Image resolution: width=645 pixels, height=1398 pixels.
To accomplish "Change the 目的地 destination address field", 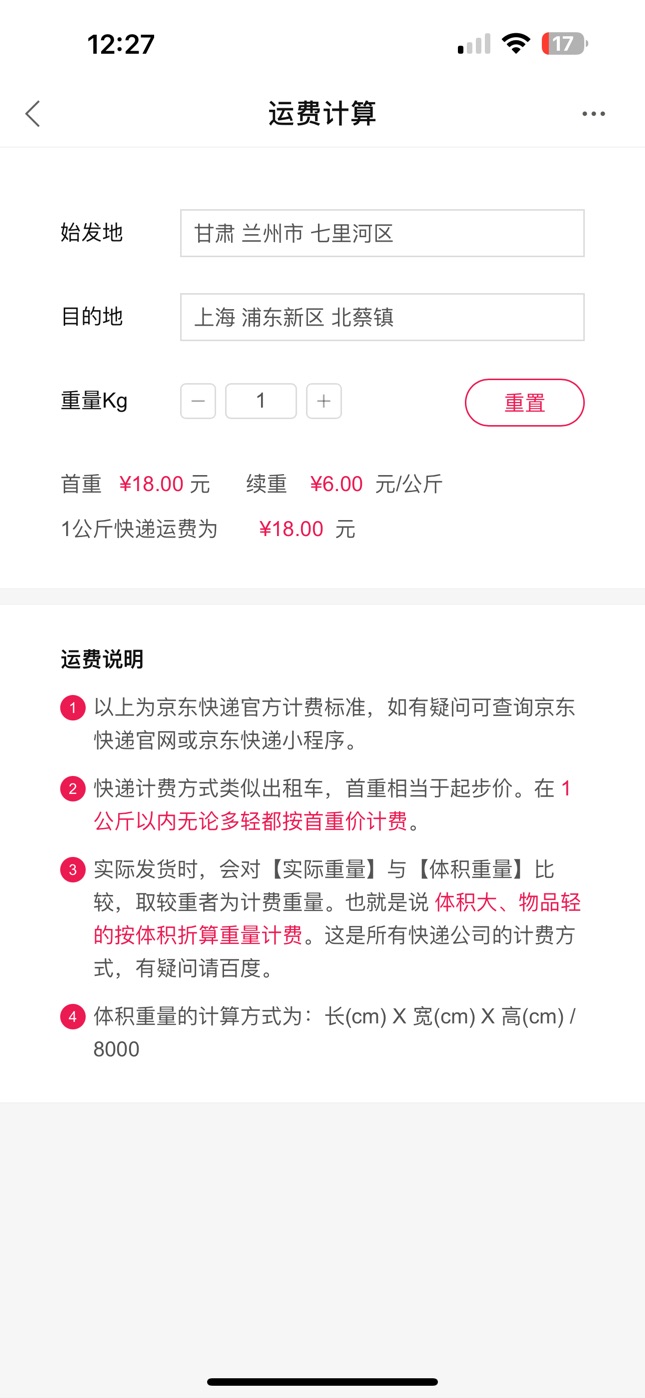I will (x=382, y=317).
